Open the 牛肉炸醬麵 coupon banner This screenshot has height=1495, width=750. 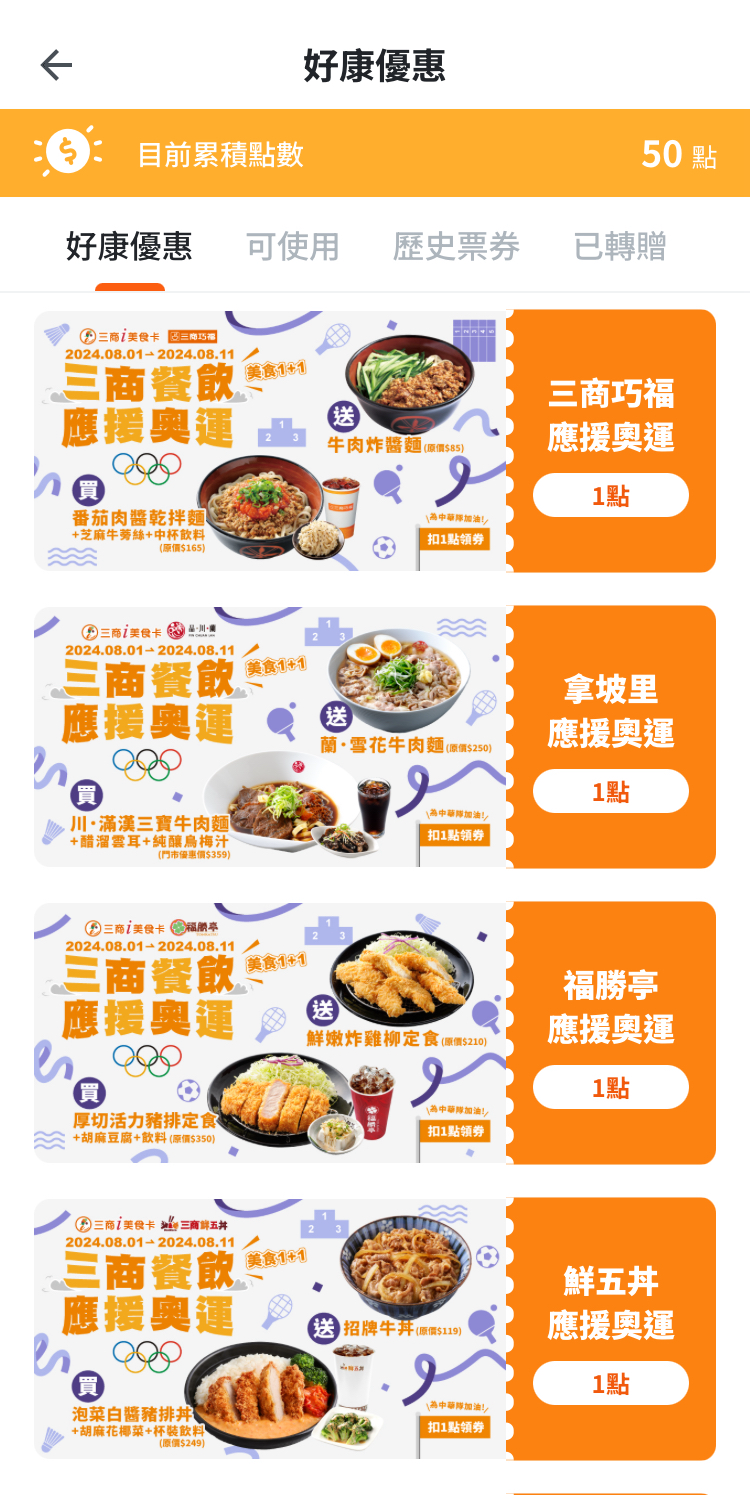pos(272,441)
